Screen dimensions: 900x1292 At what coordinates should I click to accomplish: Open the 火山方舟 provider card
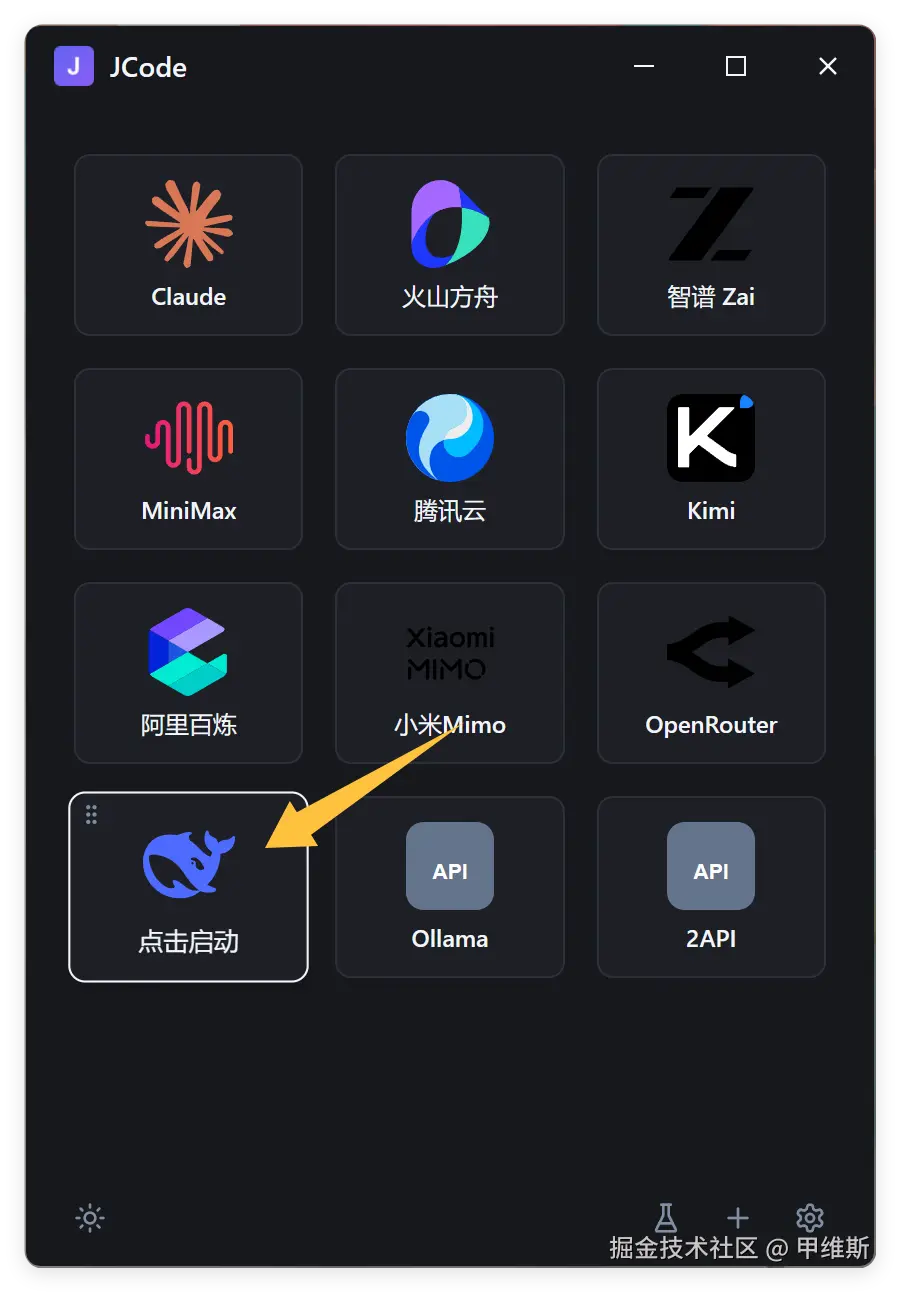pyautogui.click(x=449, y=245)
